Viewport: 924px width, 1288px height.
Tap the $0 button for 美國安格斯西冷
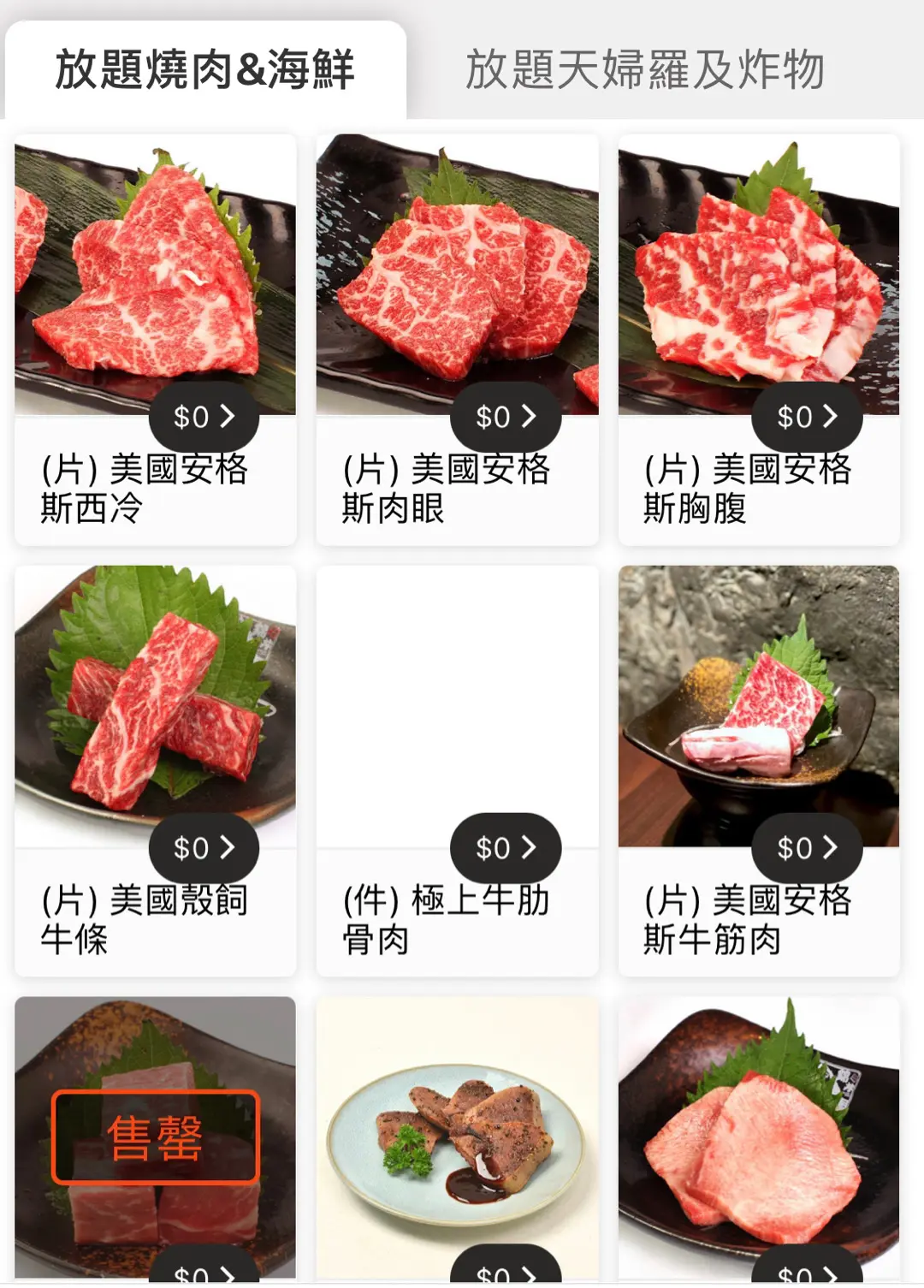pos(204,417)
